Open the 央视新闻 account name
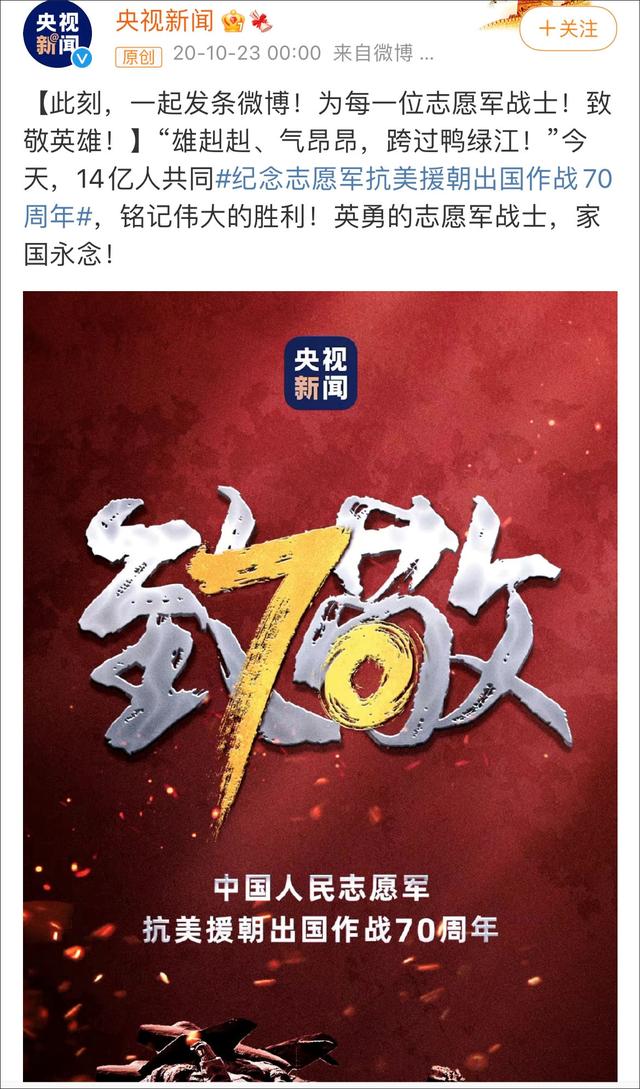This screenshot has width=640, height=1089. (164, 19)
